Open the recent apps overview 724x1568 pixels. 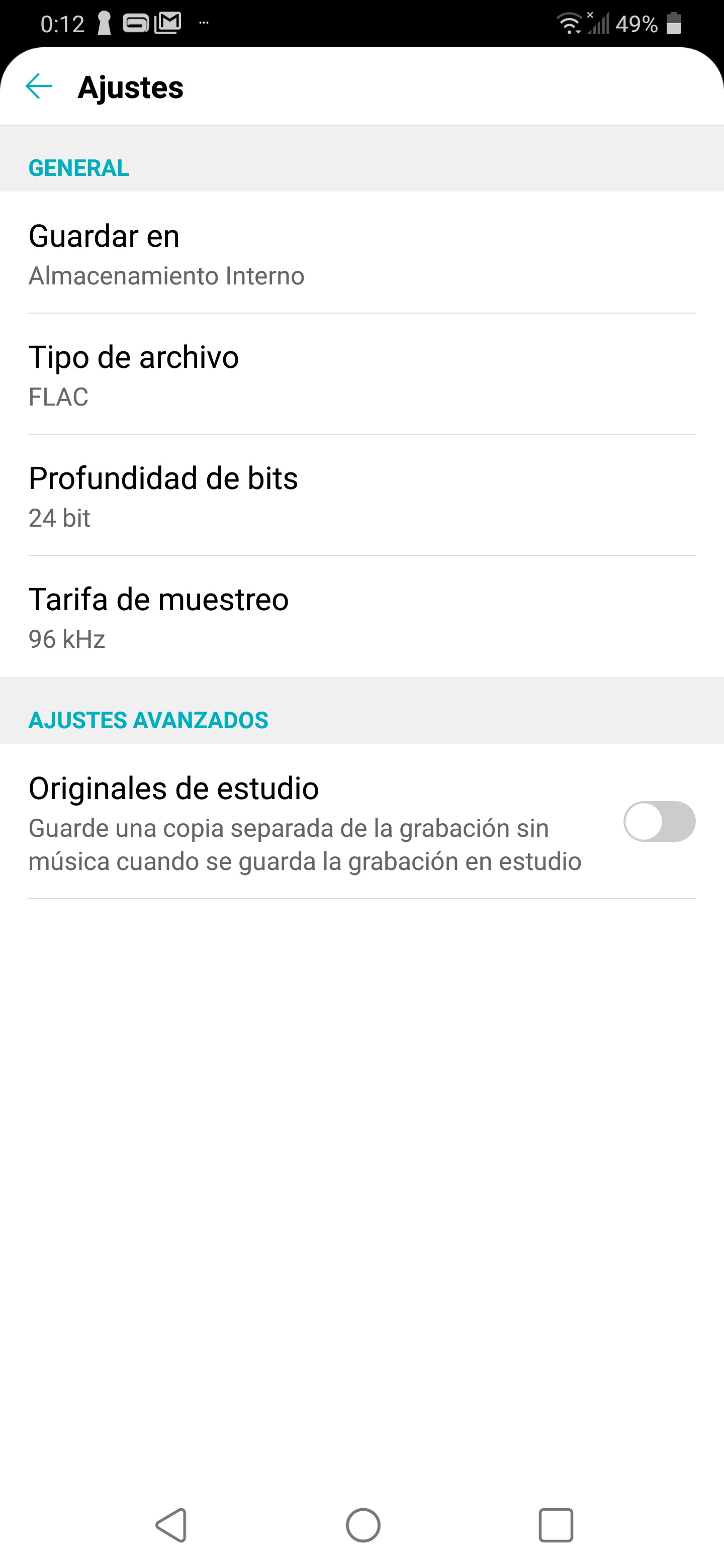tap(556, 1525)
